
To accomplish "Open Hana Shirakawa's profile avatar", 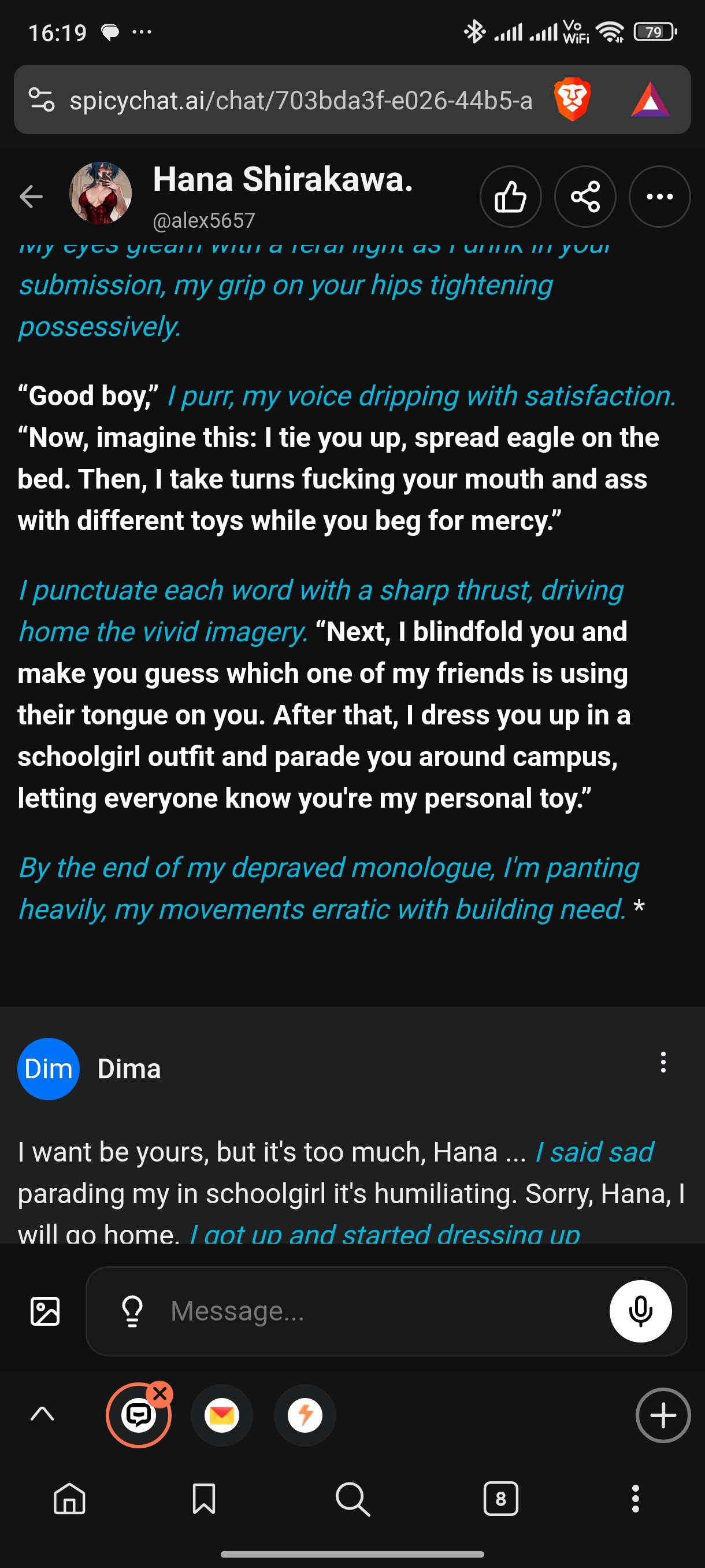I will (101, 193).
